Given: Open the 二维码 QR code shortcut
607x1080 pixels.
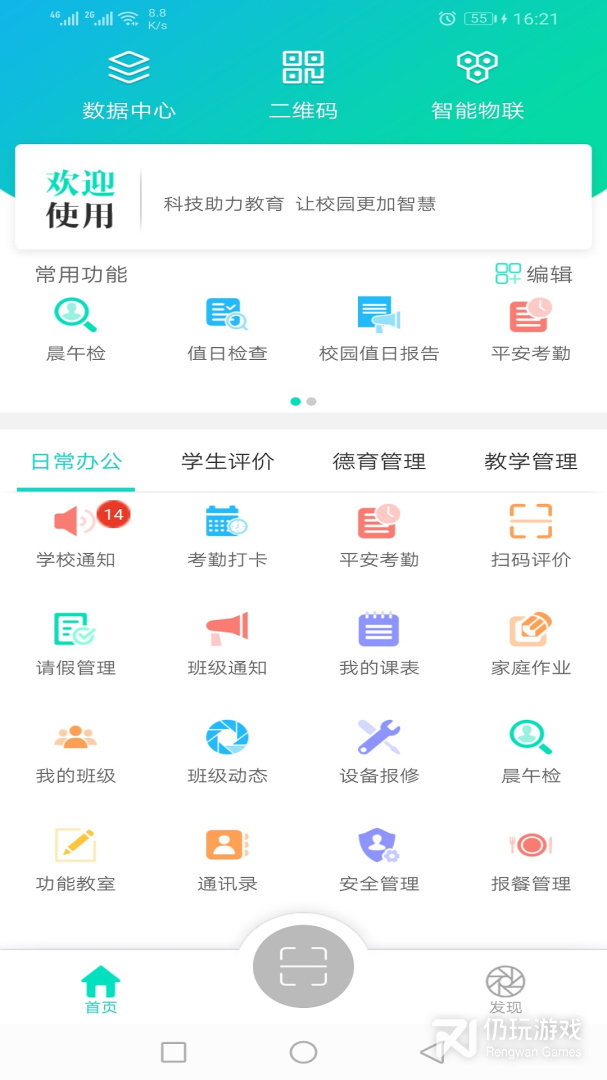Looking at the screenshot, I should pyautogui.click(x=303, y=85).
